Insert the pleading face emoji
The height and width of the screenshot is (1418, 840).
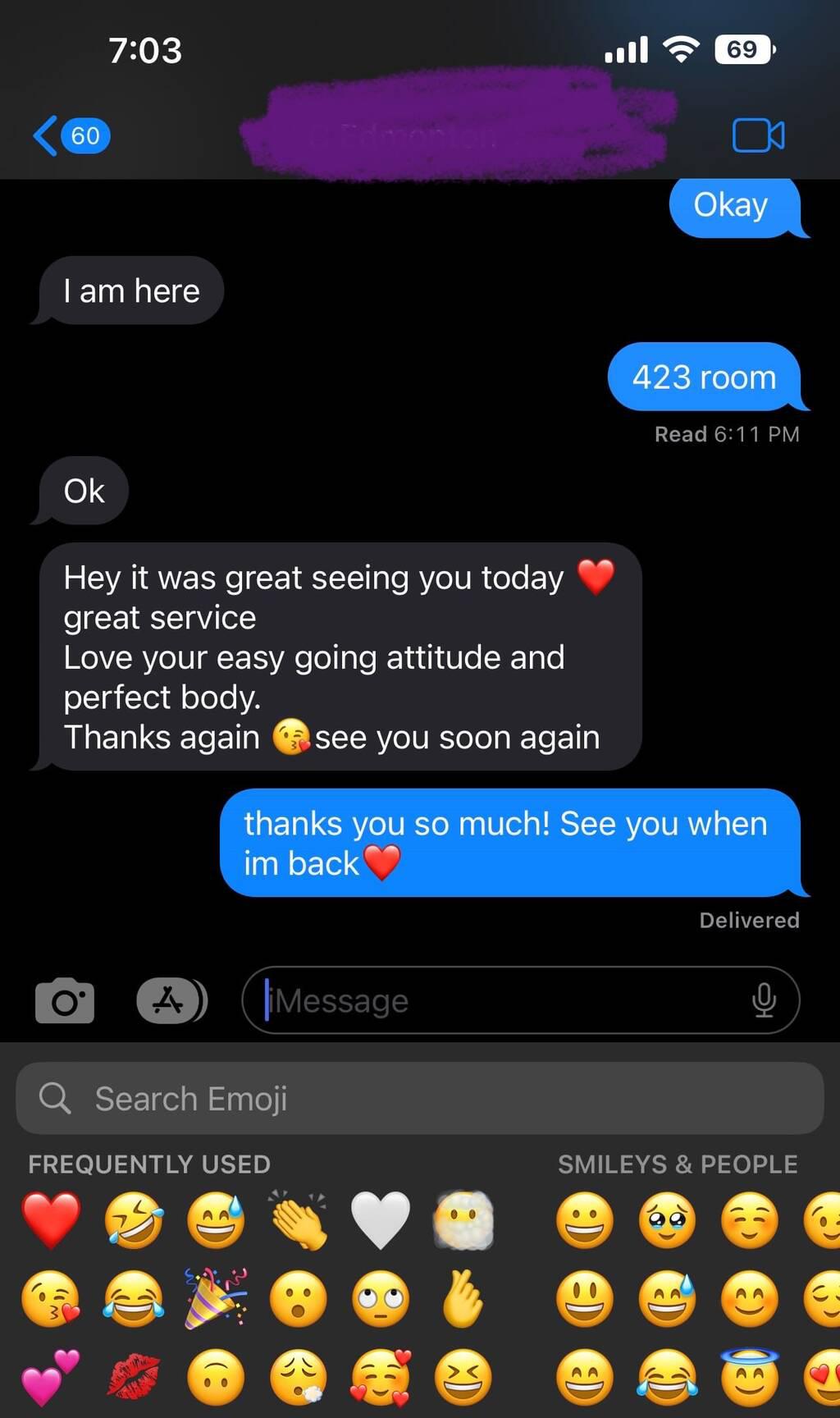(x=667, y=1220)
